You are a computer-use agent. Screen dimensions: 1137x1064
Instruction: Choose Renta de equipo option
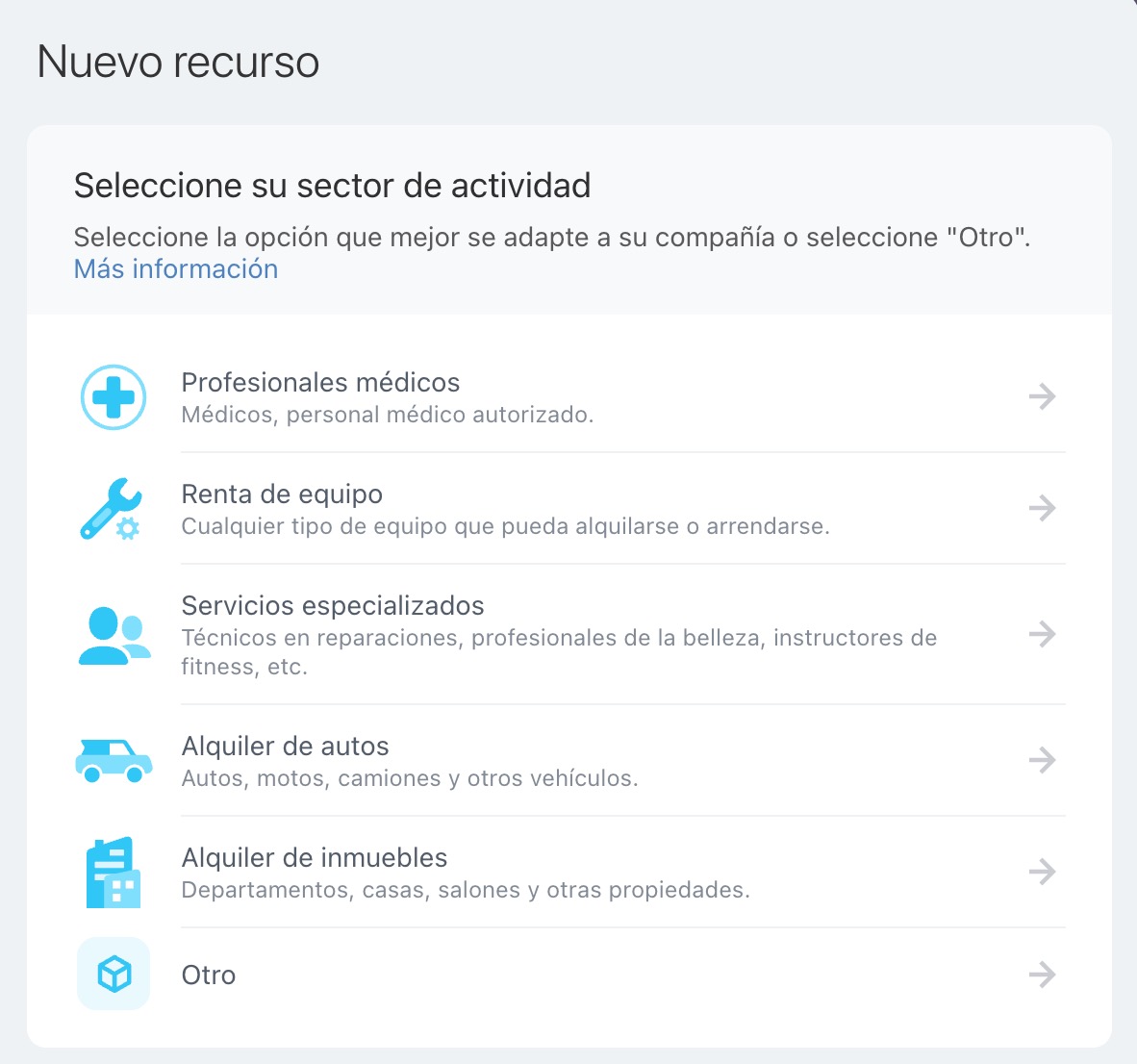[x=282, y=494]
